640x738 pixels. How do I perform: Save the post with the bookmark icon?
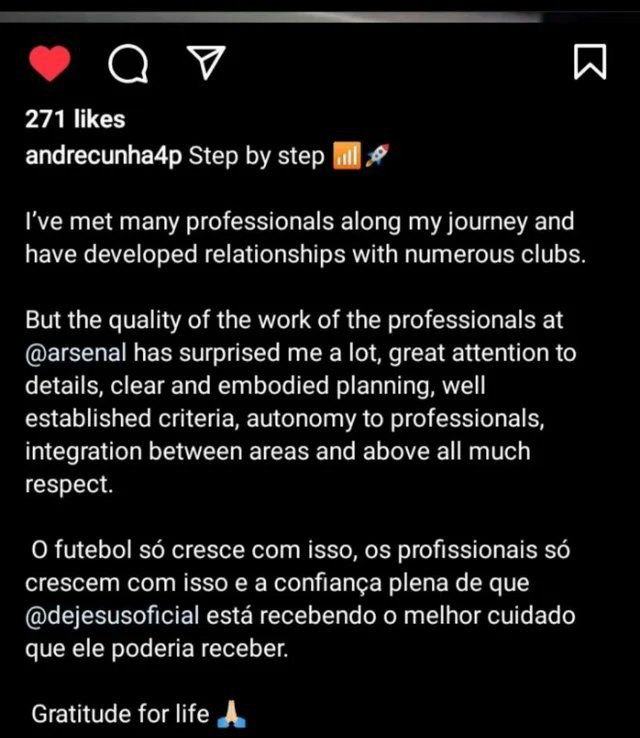[589, 62]
